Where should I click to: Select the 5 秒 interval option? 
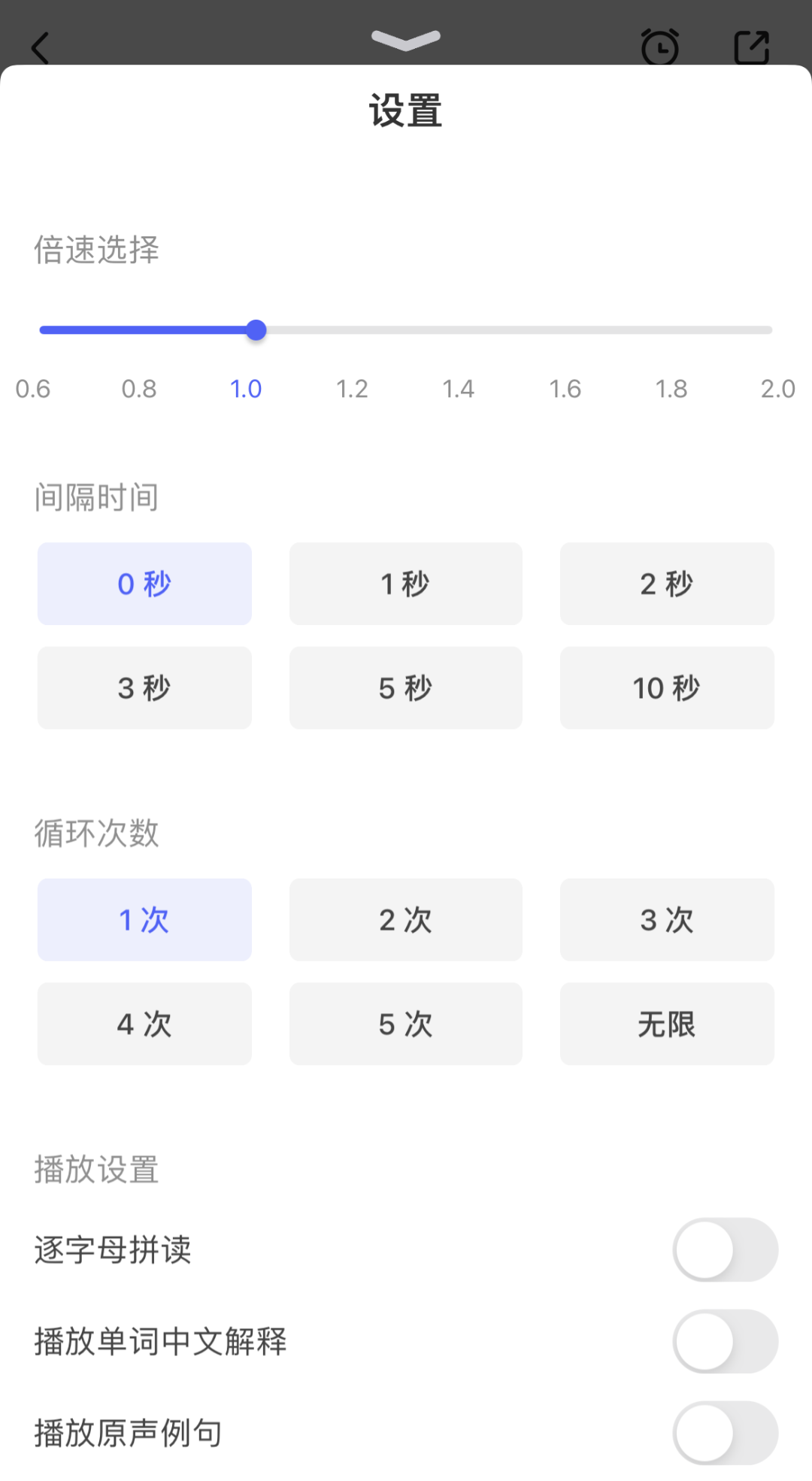tap(405, 687)
